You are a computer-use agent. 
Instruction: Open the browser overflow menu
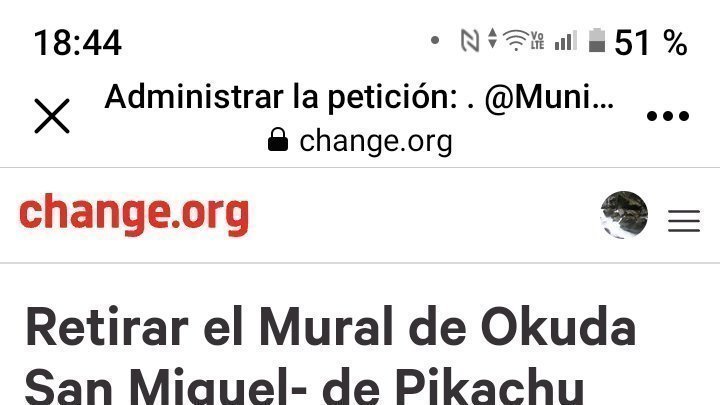[668, 117]
